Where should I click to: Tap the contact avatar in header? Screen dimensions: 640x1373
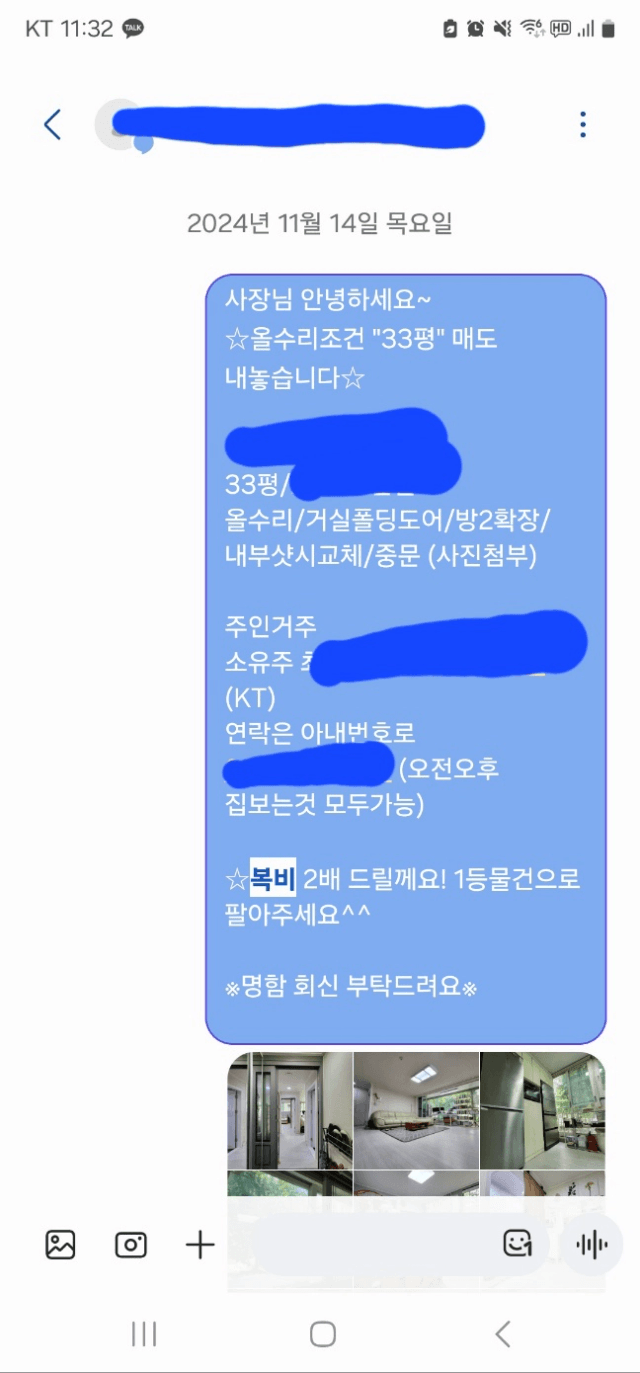tap(119, 125)
